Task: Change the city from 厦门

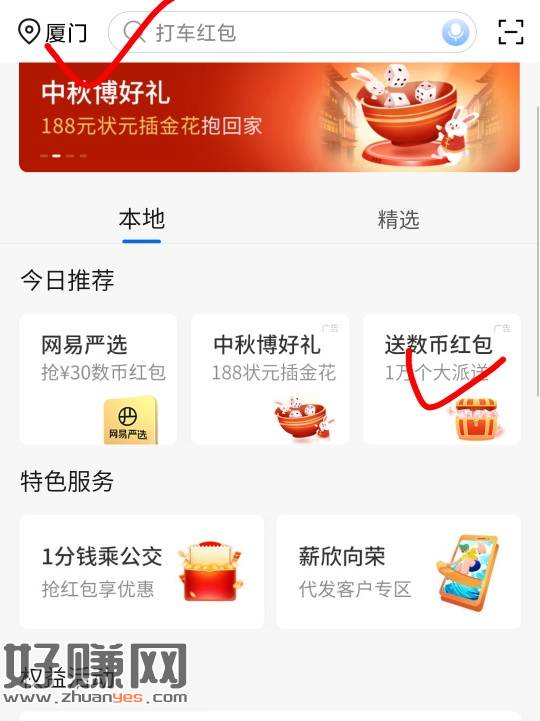Action: point(52,32)
